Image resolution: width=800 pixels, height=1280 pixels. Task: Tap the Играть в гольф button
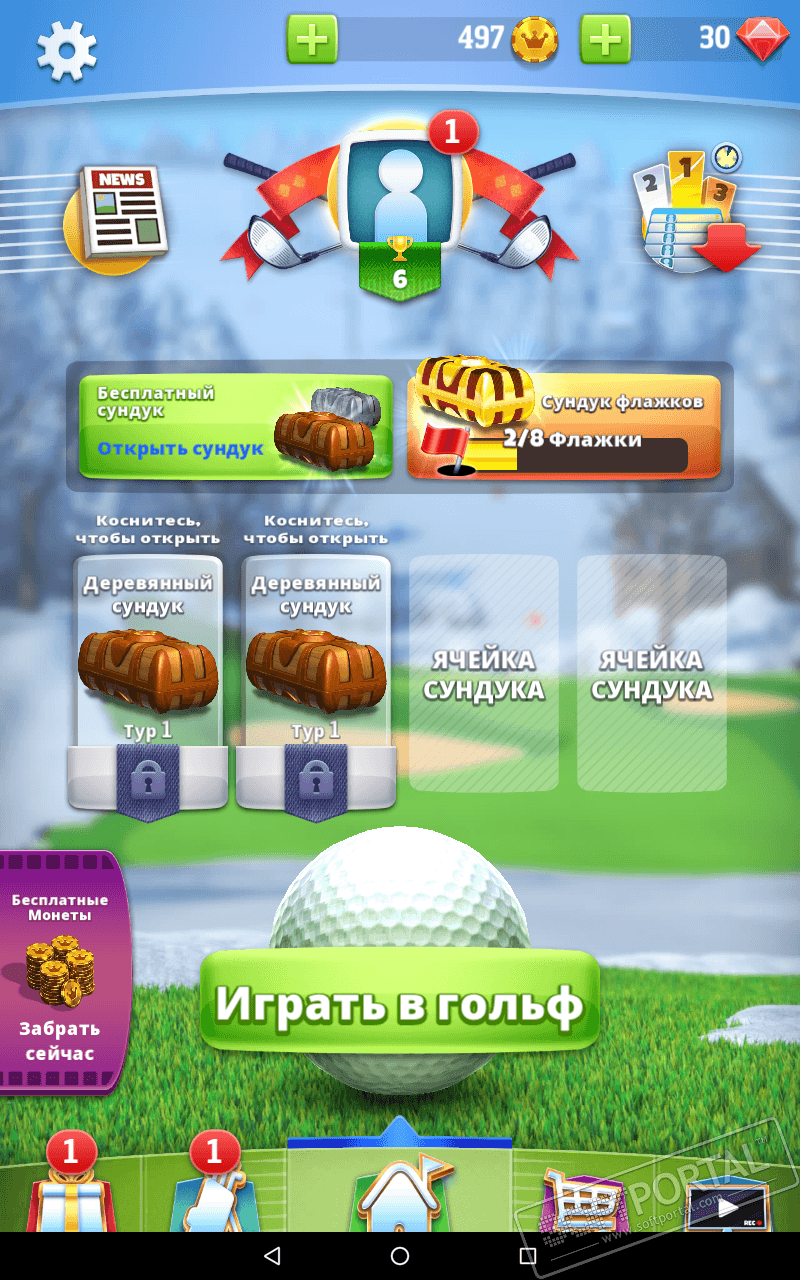coord(399,1004)
